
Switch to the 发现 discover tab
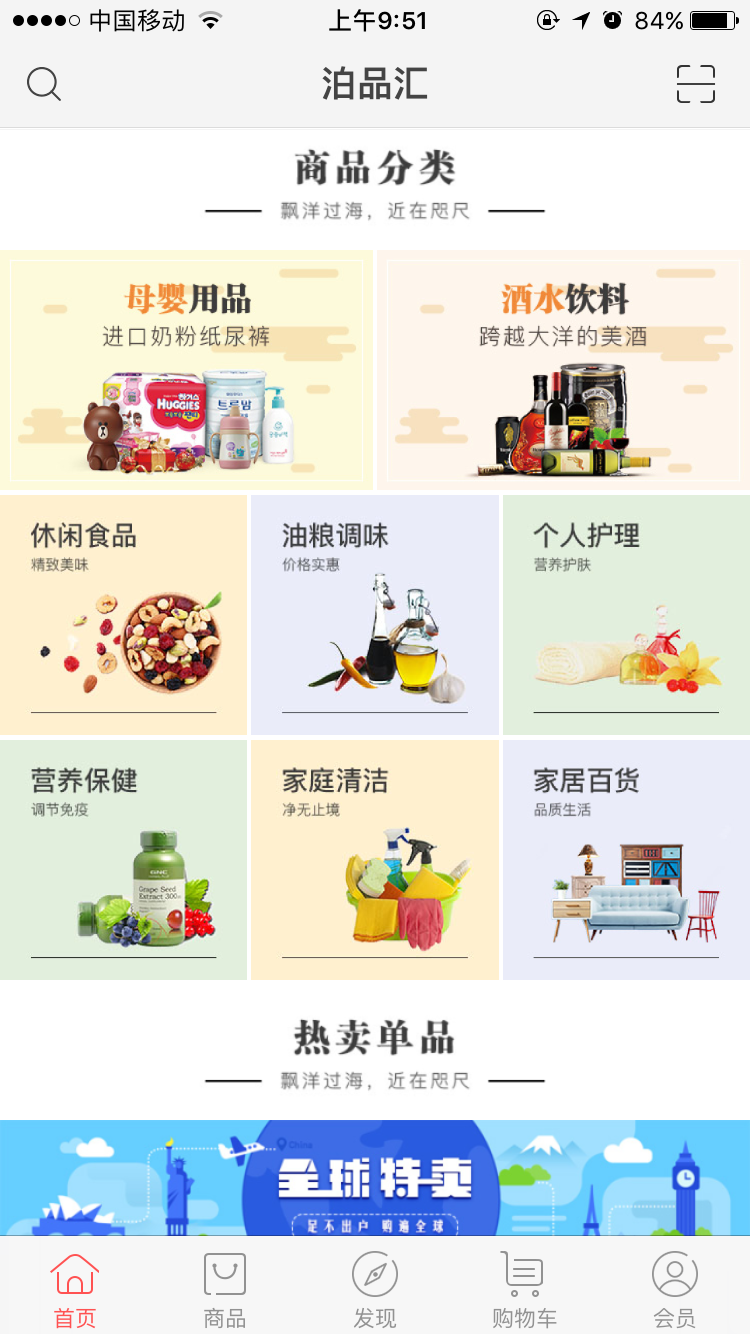[375, 1288]
